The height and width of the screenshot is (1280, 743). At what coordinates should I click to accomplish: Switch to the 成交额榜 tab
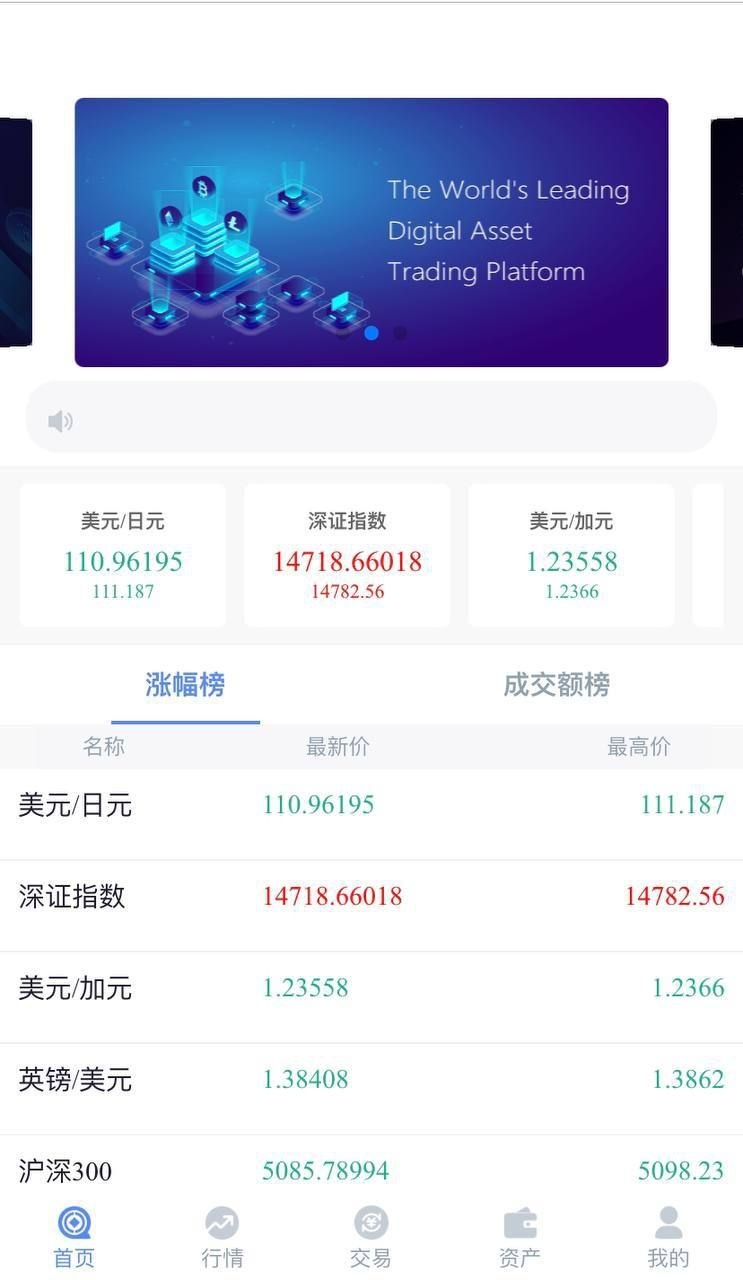[556, 685]
